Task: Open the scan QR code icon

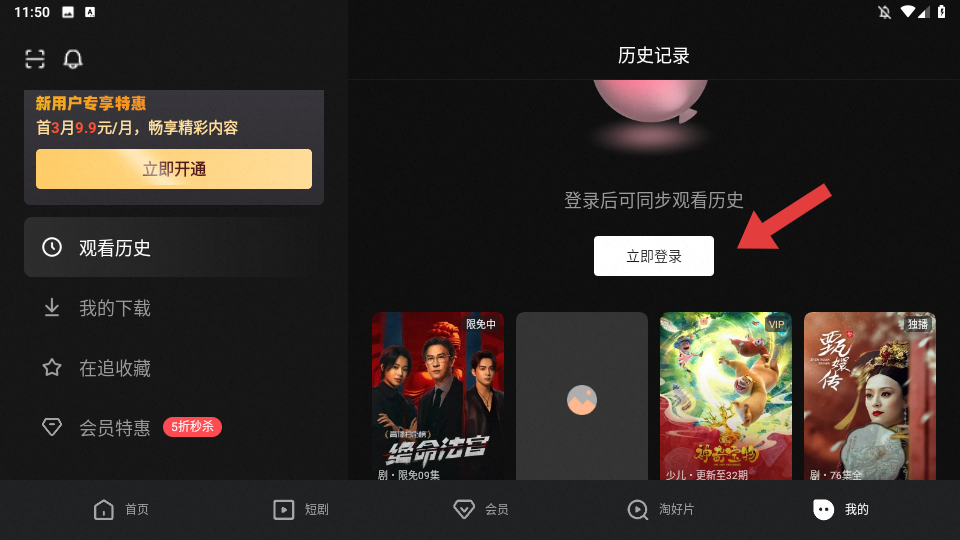Action: click(x=35, y=59)
